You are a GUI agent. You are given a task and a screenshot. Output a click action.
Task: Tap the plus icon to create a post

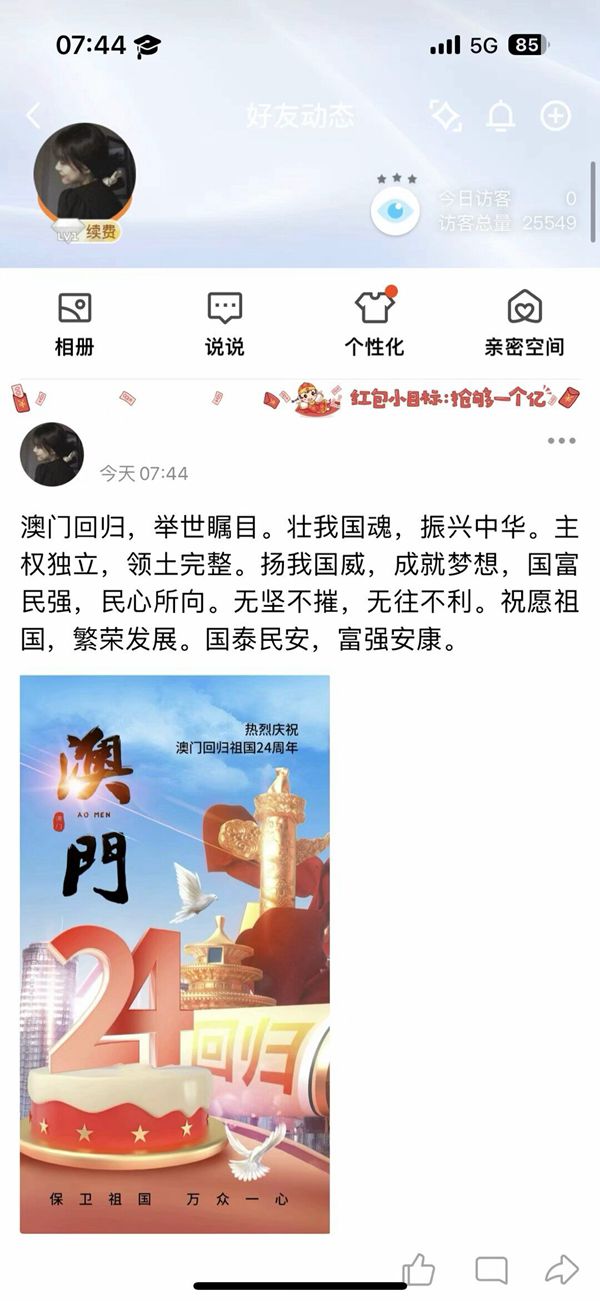coord(555,116)
